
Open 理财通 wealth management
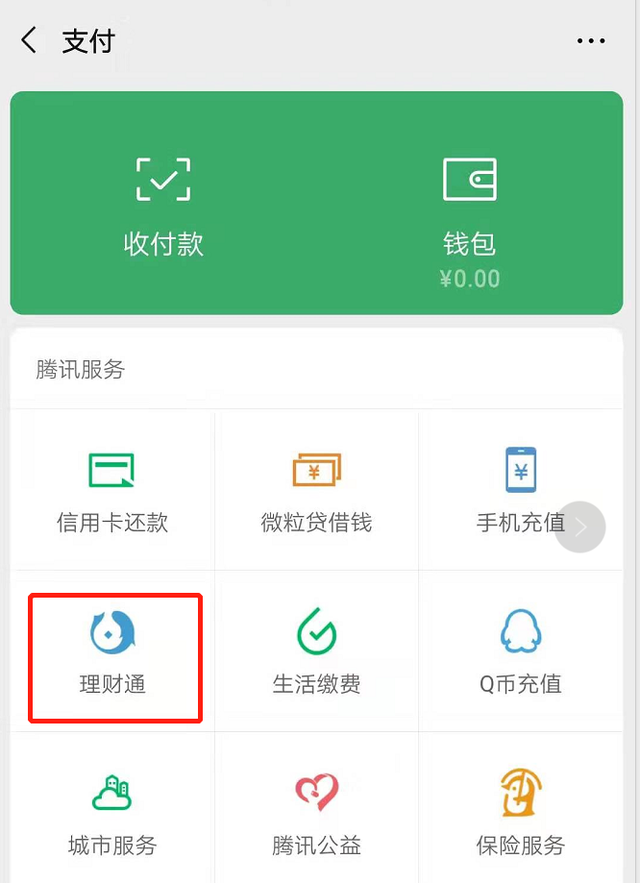[x=113, y=653]
